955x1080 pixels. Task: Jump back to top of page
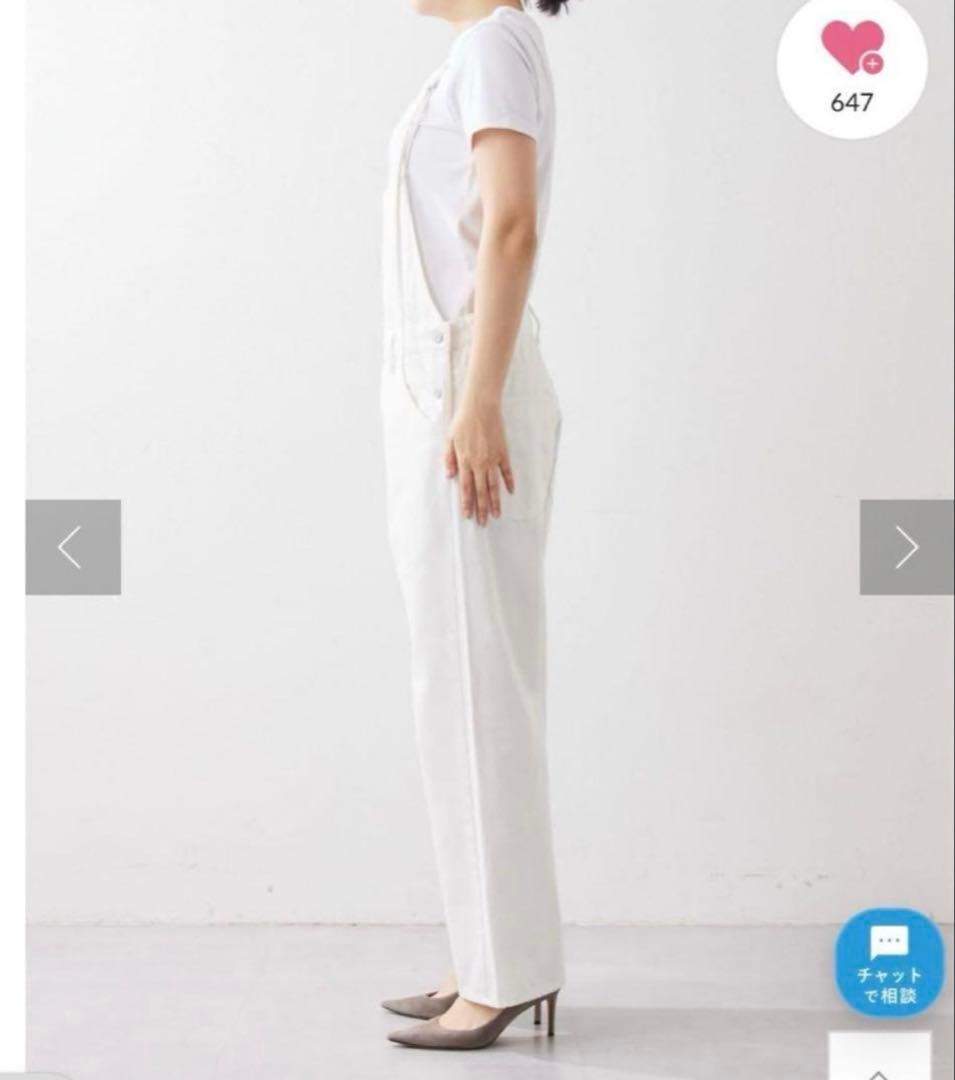point(879,1062)
